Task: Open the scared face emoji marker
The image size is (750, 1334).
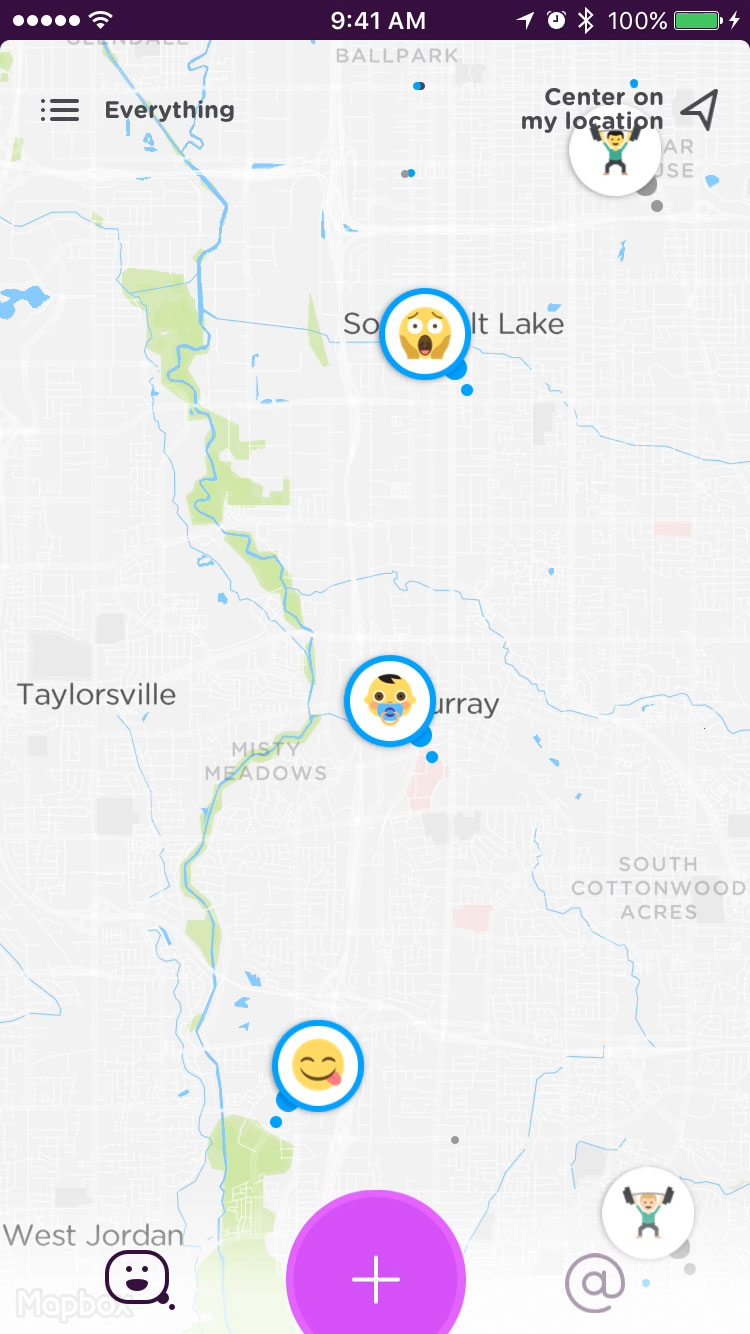Action: pyautogui.click(x=424, y=334)
